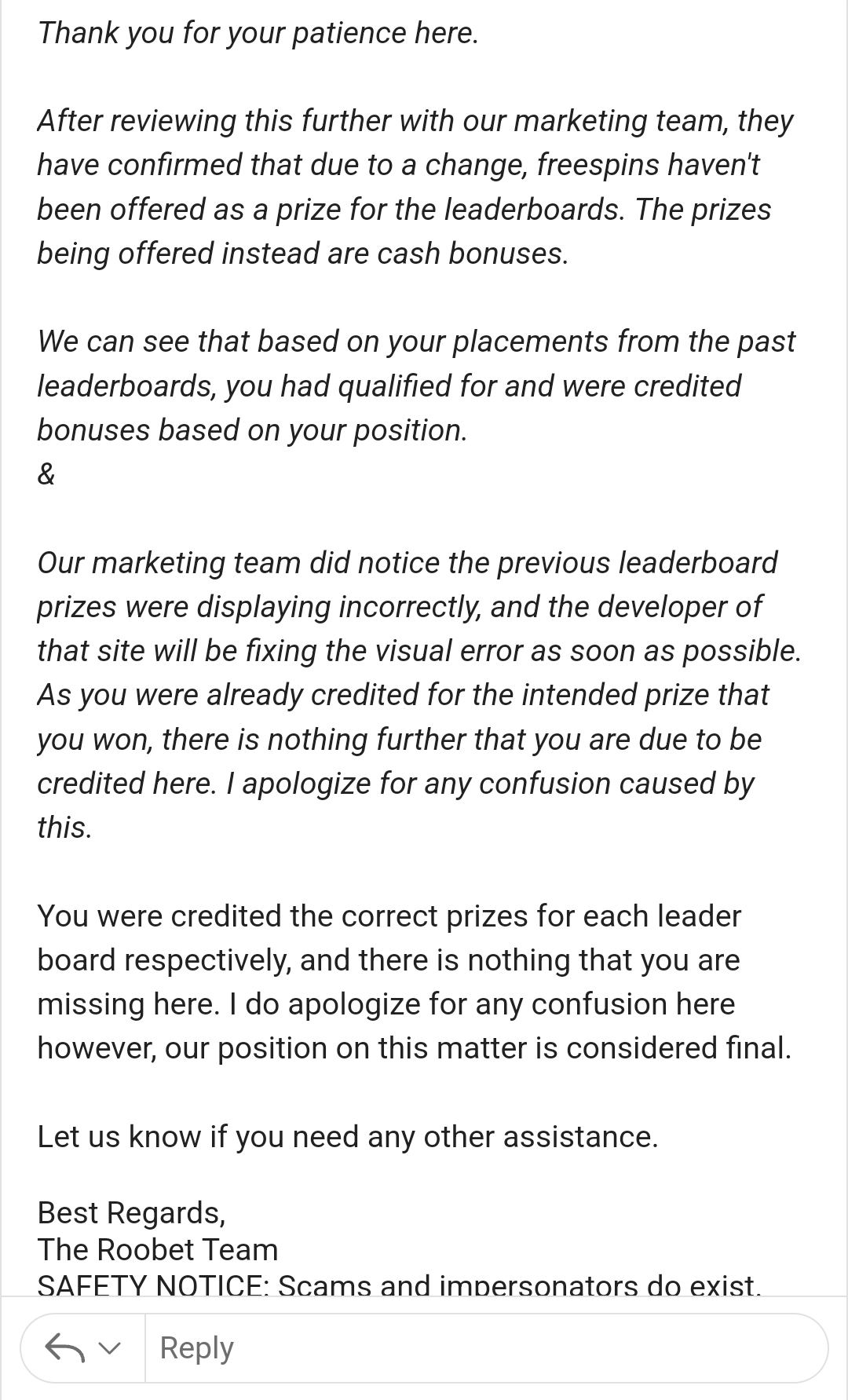Tap the Reply field to respond
Viewport: 848px width, 1400px height.
coord(471,1348)
